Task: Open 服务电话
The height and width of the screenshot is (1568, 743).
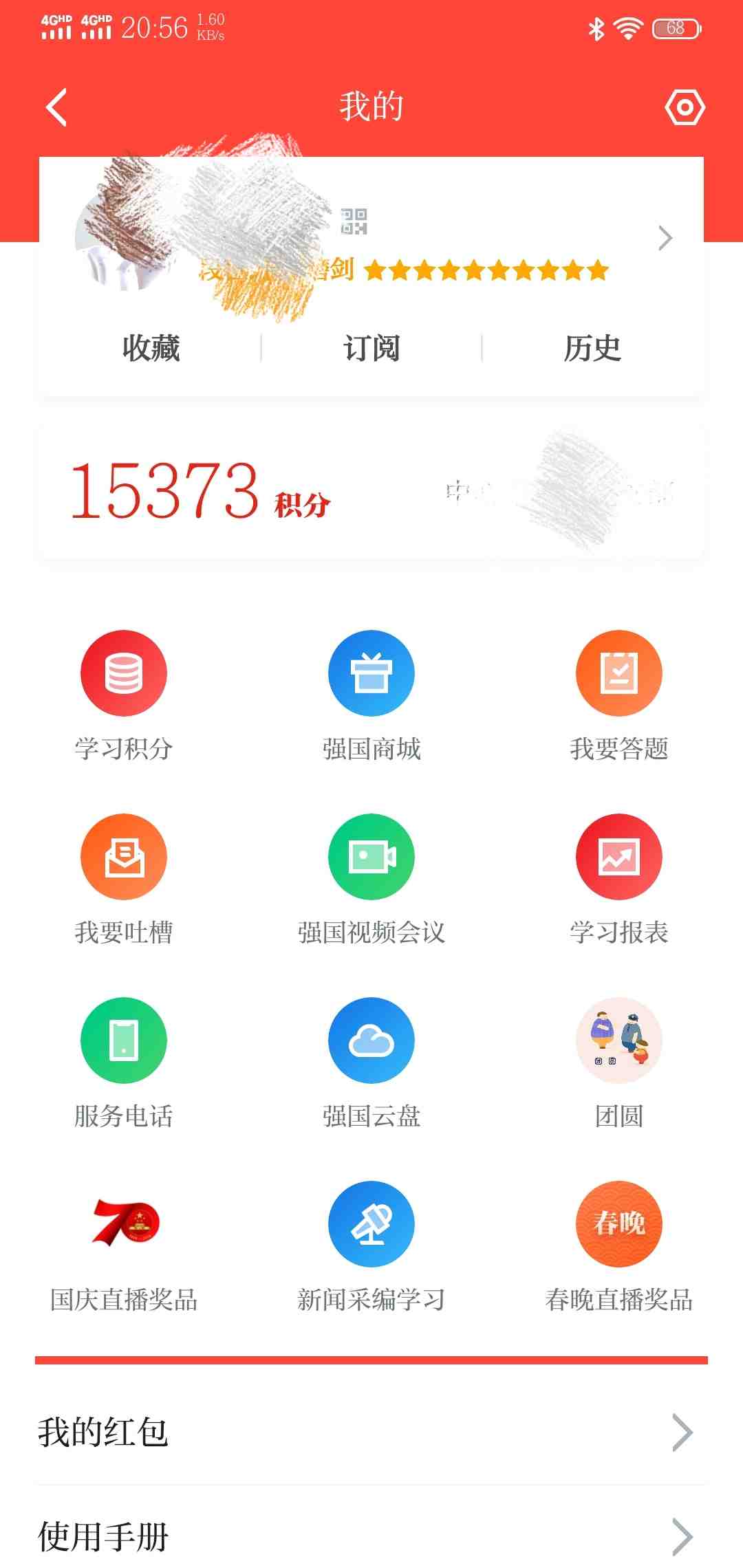Action: click(124, 1062)
